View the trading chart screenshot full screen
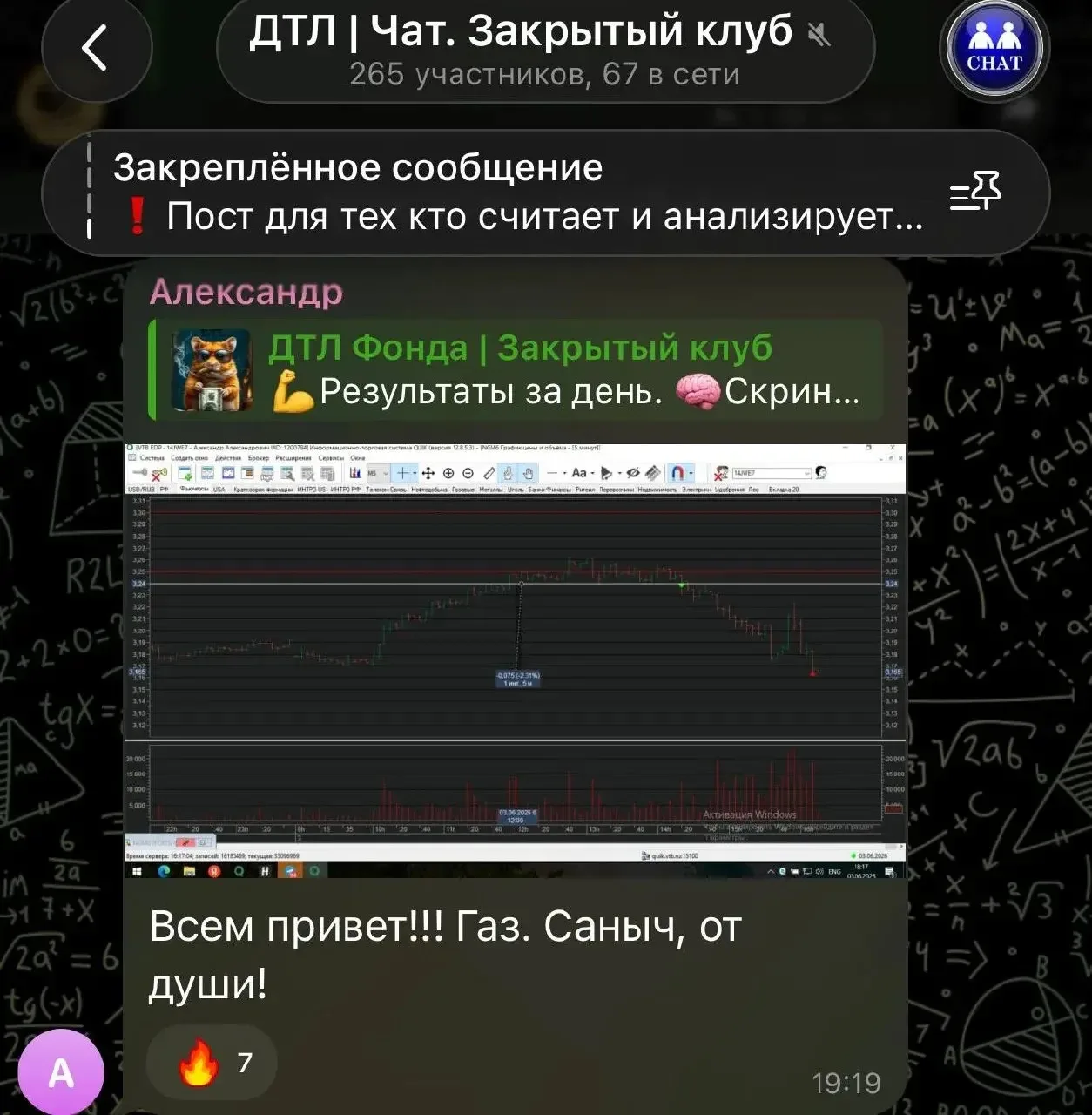1092x1115 pixels. pyautogui.click(x=515, y=659)
